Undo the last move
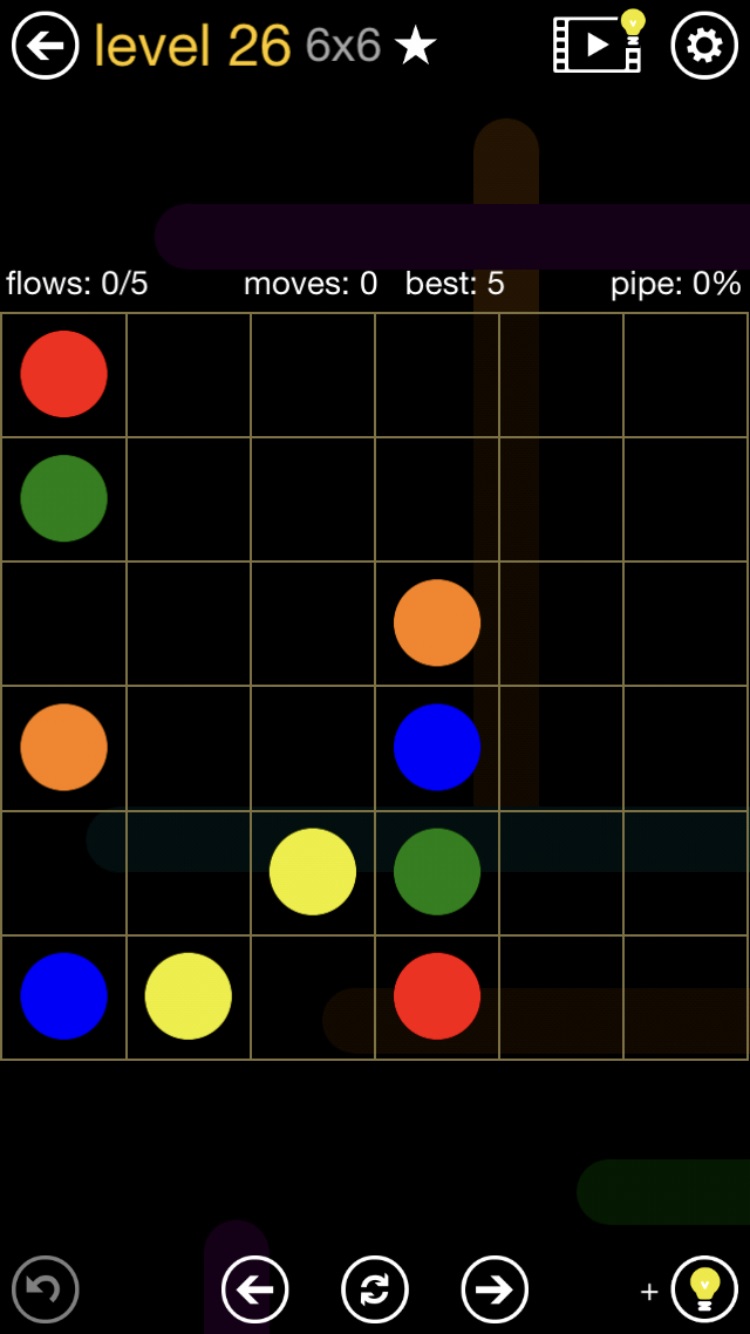The image size is (750, 1334). coord(45,1289)
